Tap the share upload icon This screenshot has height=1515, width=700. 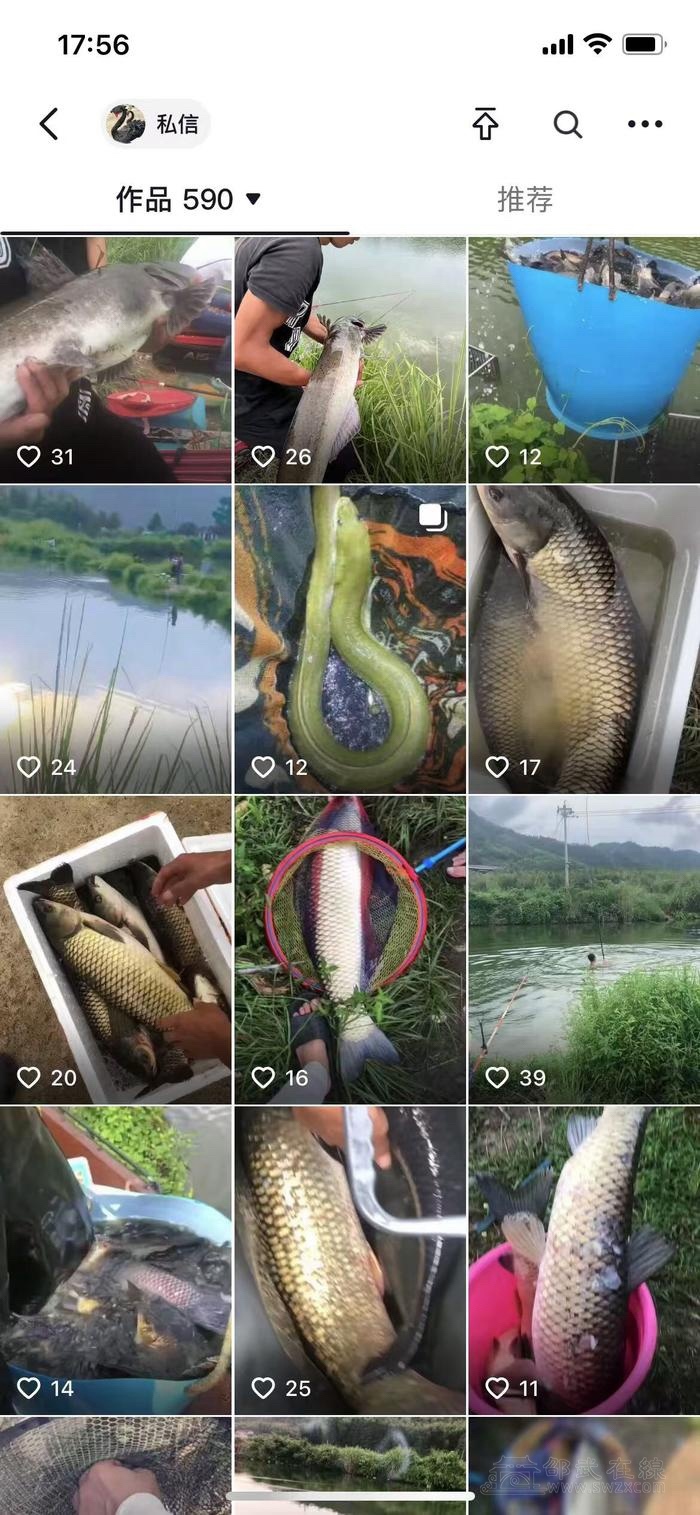(485, 124)
